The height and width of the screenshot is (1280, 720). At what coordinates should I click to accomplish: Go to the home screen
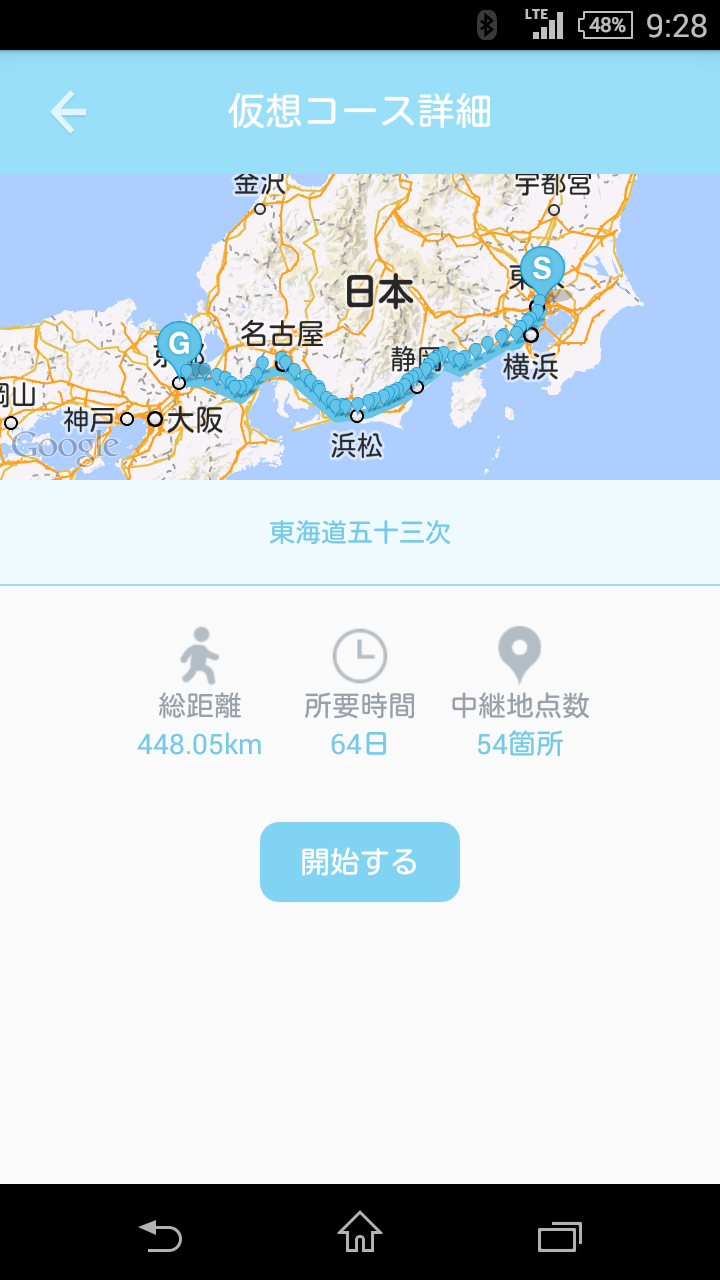(360, 1232)
